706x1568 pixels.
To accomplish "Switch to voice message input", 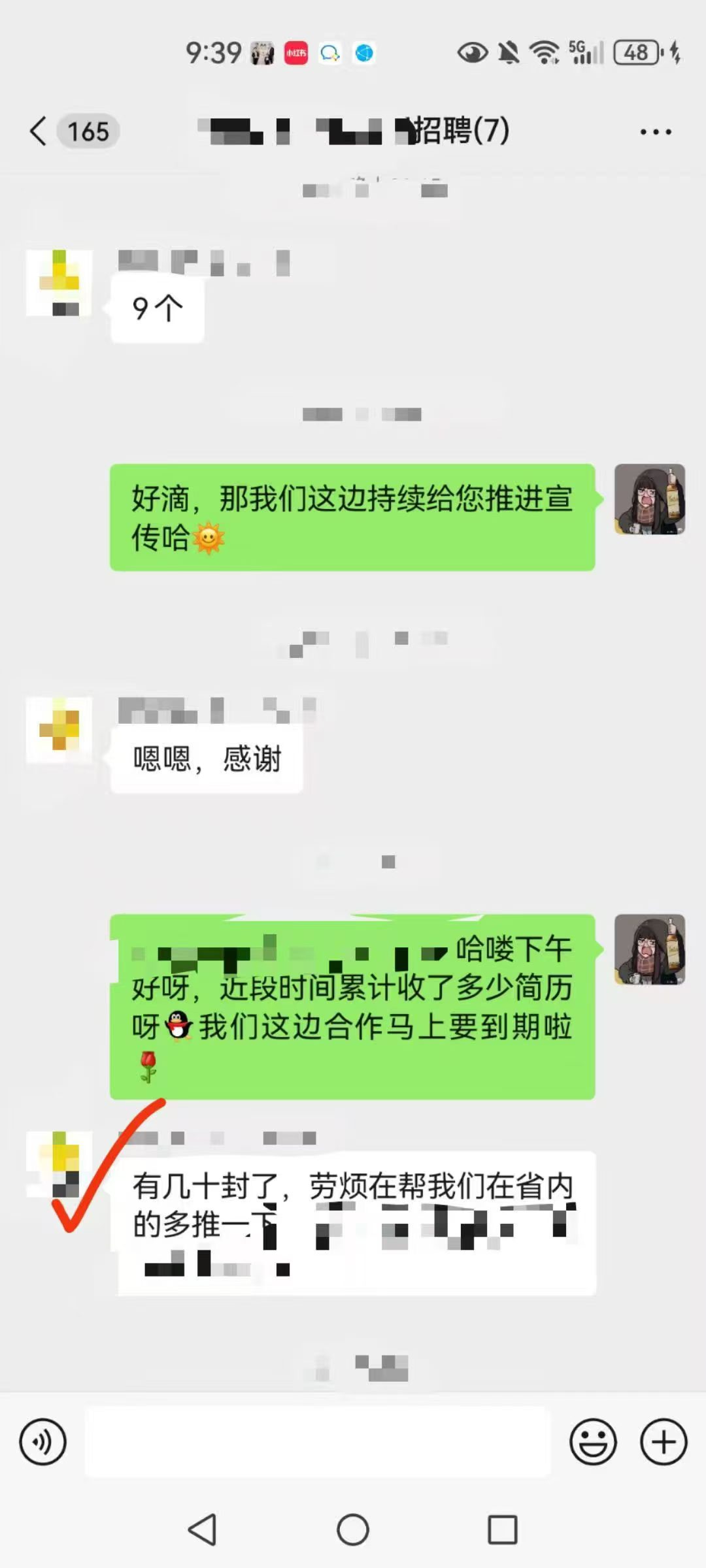I will coord(43,1441).
